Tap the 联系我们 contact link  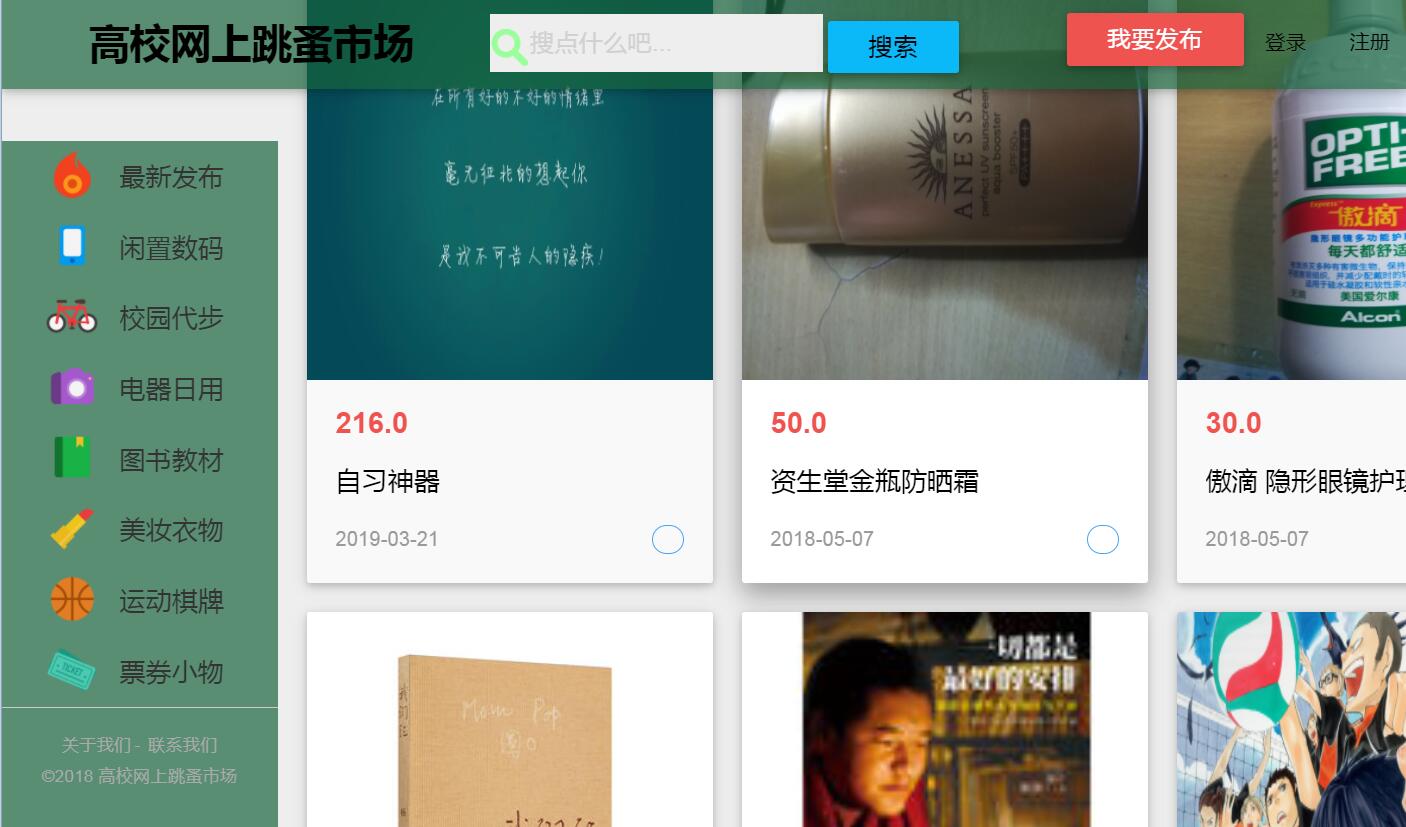tap(183, 745)
